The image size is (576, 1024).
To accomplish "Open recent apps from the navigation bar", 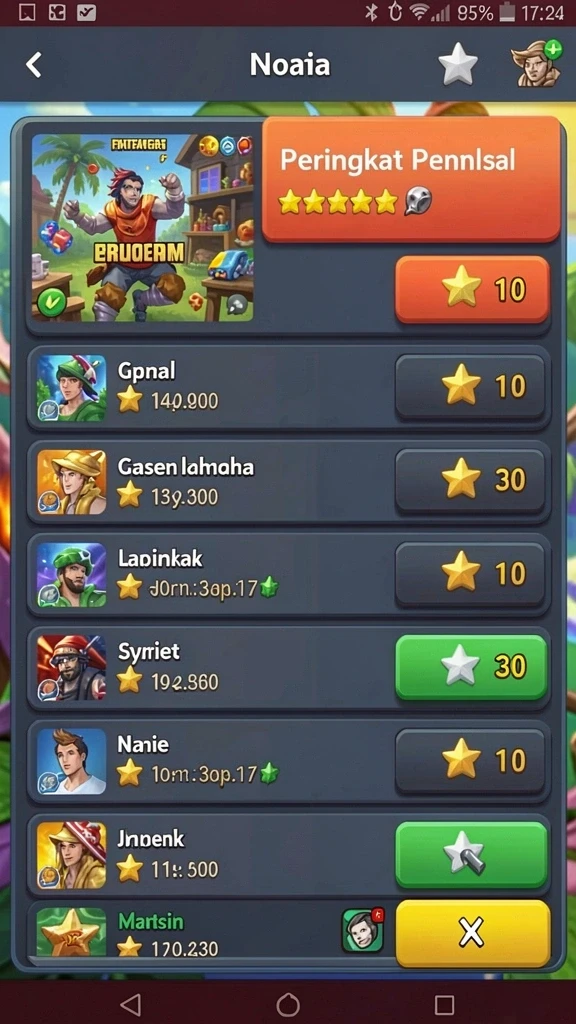I will (x=444, y=1004).
